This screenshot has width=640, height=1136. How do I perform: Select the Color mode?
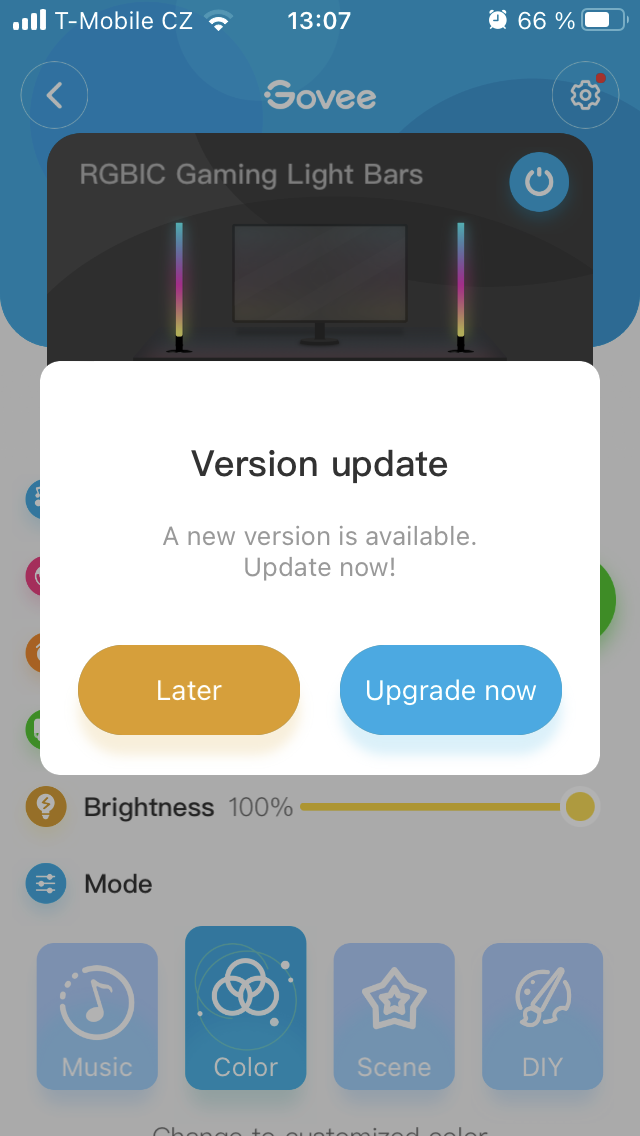tap(246, 1008)
